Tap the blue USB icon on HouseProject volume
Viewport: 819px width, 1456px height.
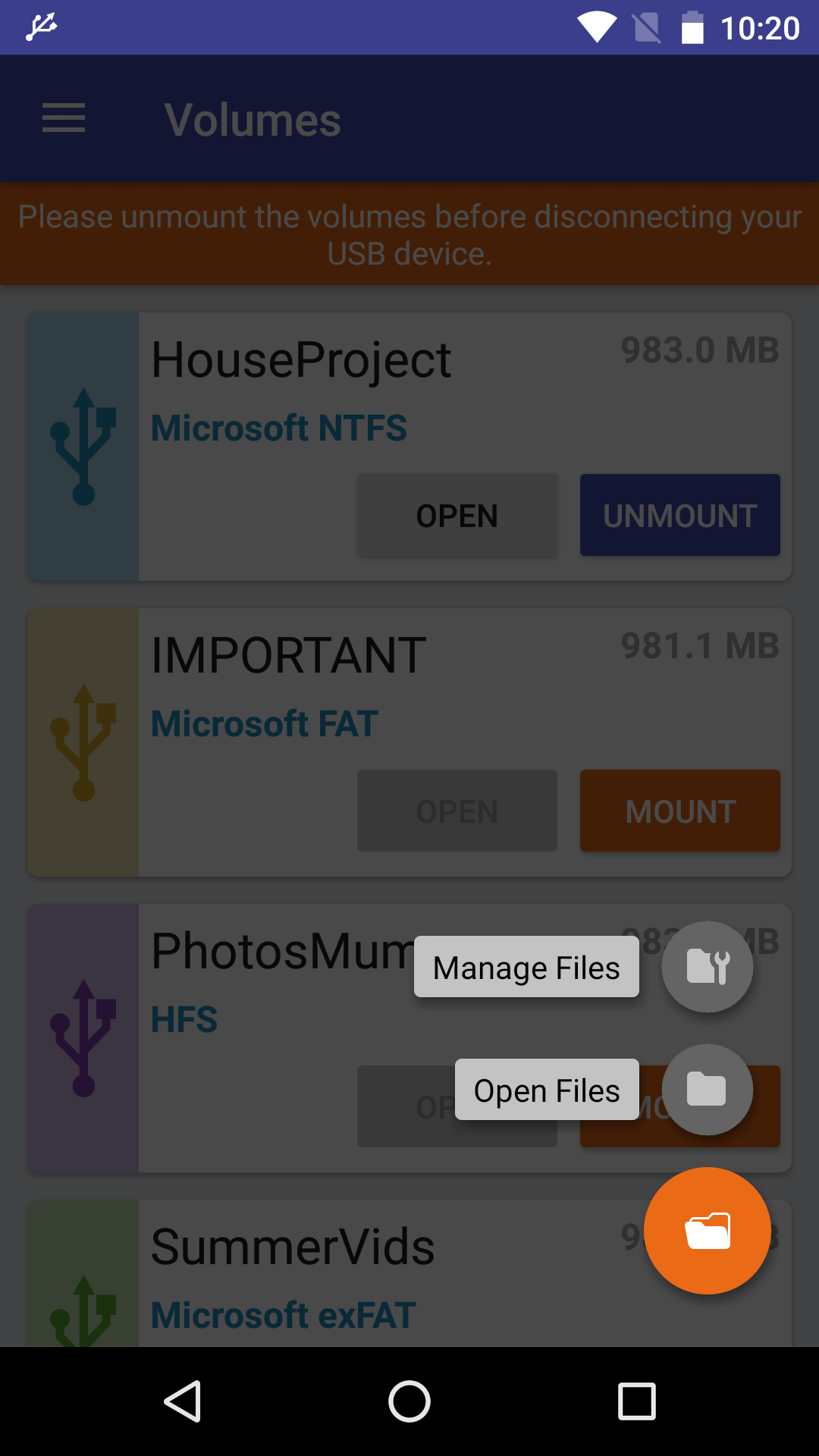pos(82,444)
